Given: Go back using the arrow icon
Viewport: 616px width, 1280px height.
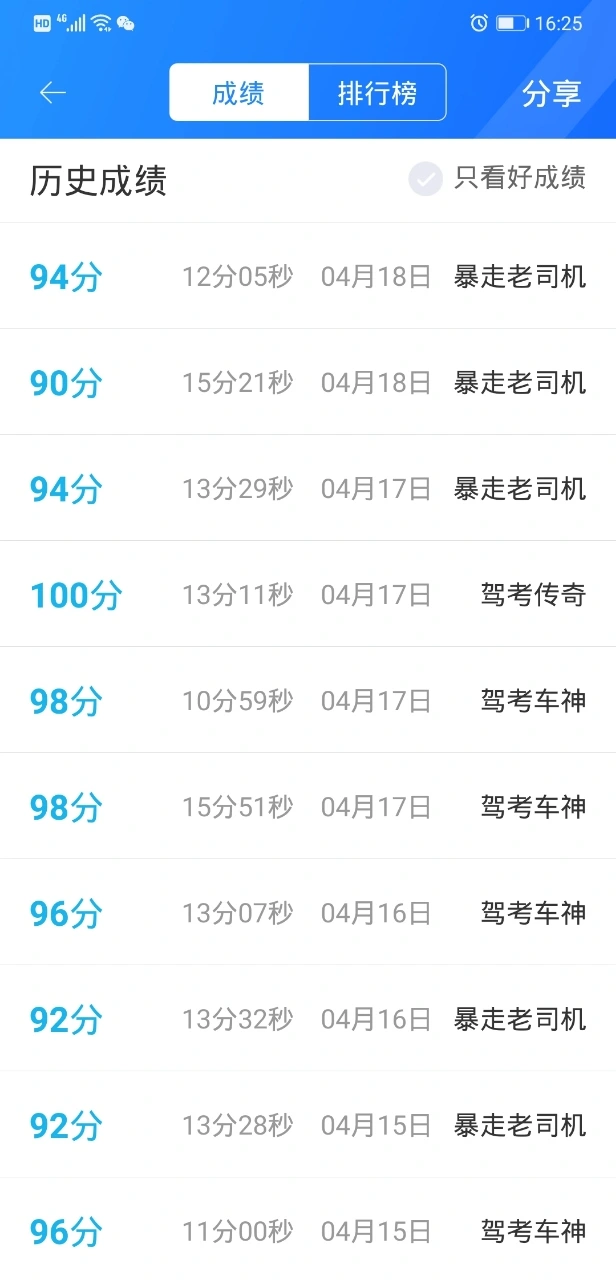Looking at the screenshot, I should [52, 93].
